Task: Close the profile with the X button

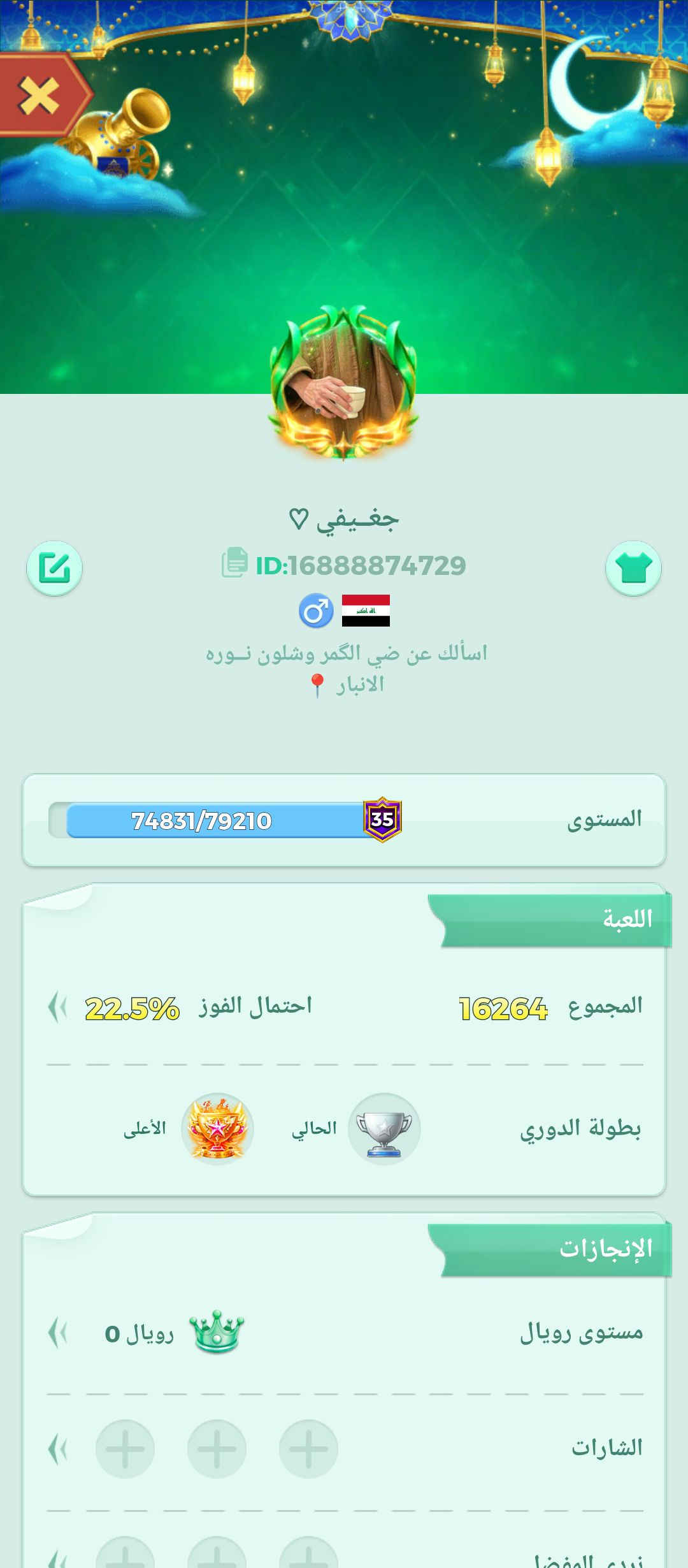Action: pyautogui.click(x=38, y=96)
